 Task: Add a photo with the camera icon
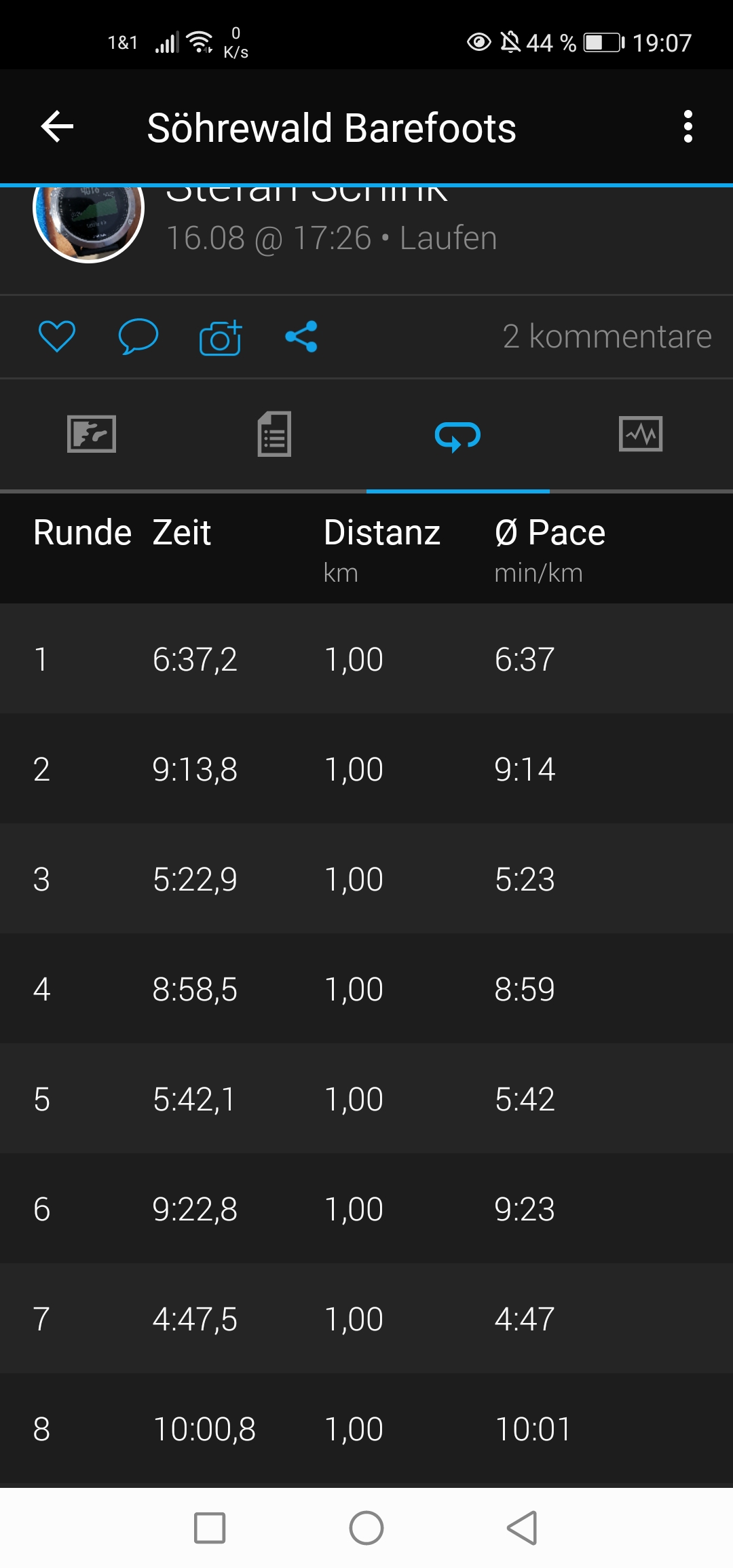click(220, 337)
